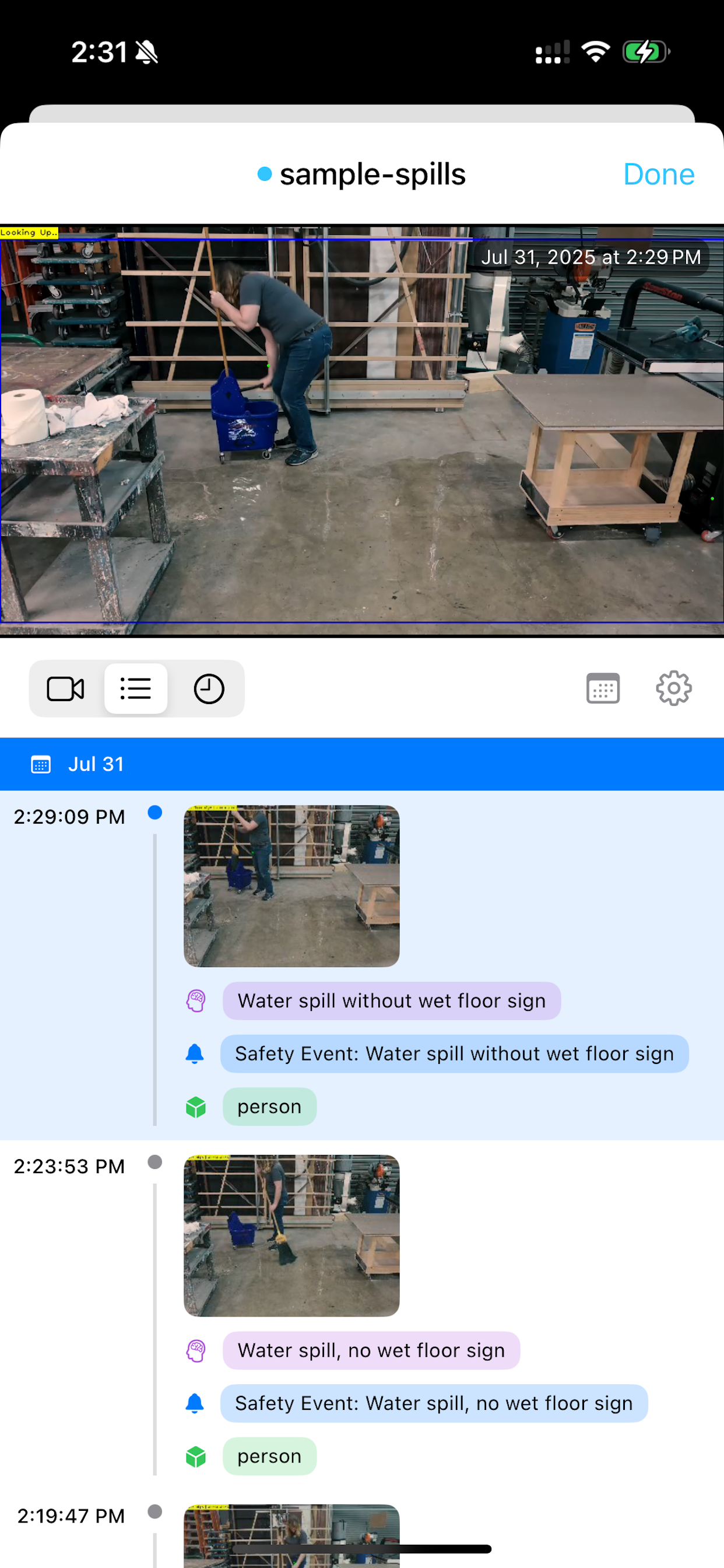This screenshot has width=724, height=1568.
Task: Tap the 'Safety Event: Water spill without wet floor sign' chip
Action: coord(454,1053)
